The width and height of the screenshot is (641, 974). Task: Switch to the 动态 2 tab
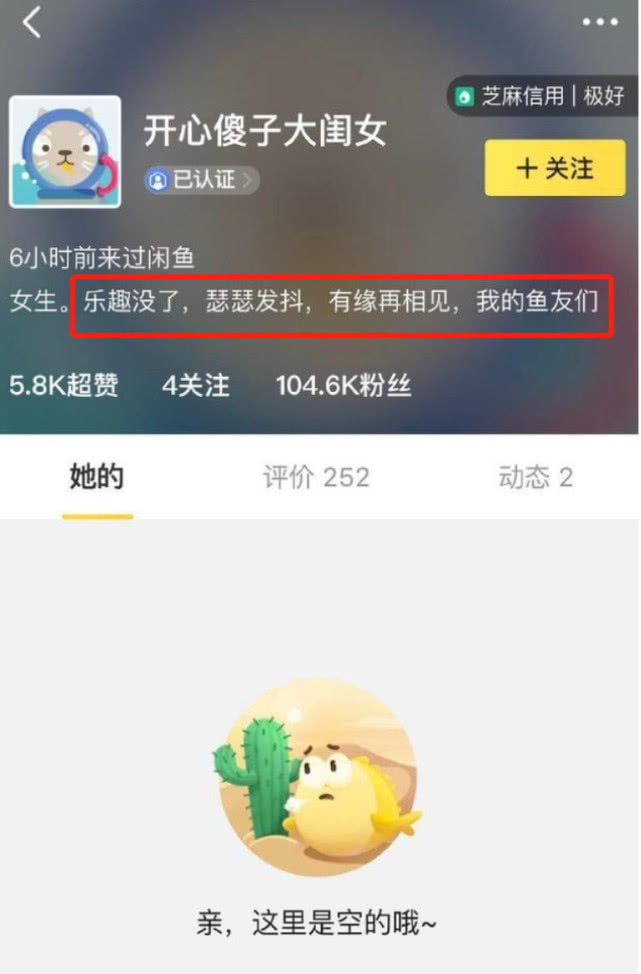coord(535,477)
